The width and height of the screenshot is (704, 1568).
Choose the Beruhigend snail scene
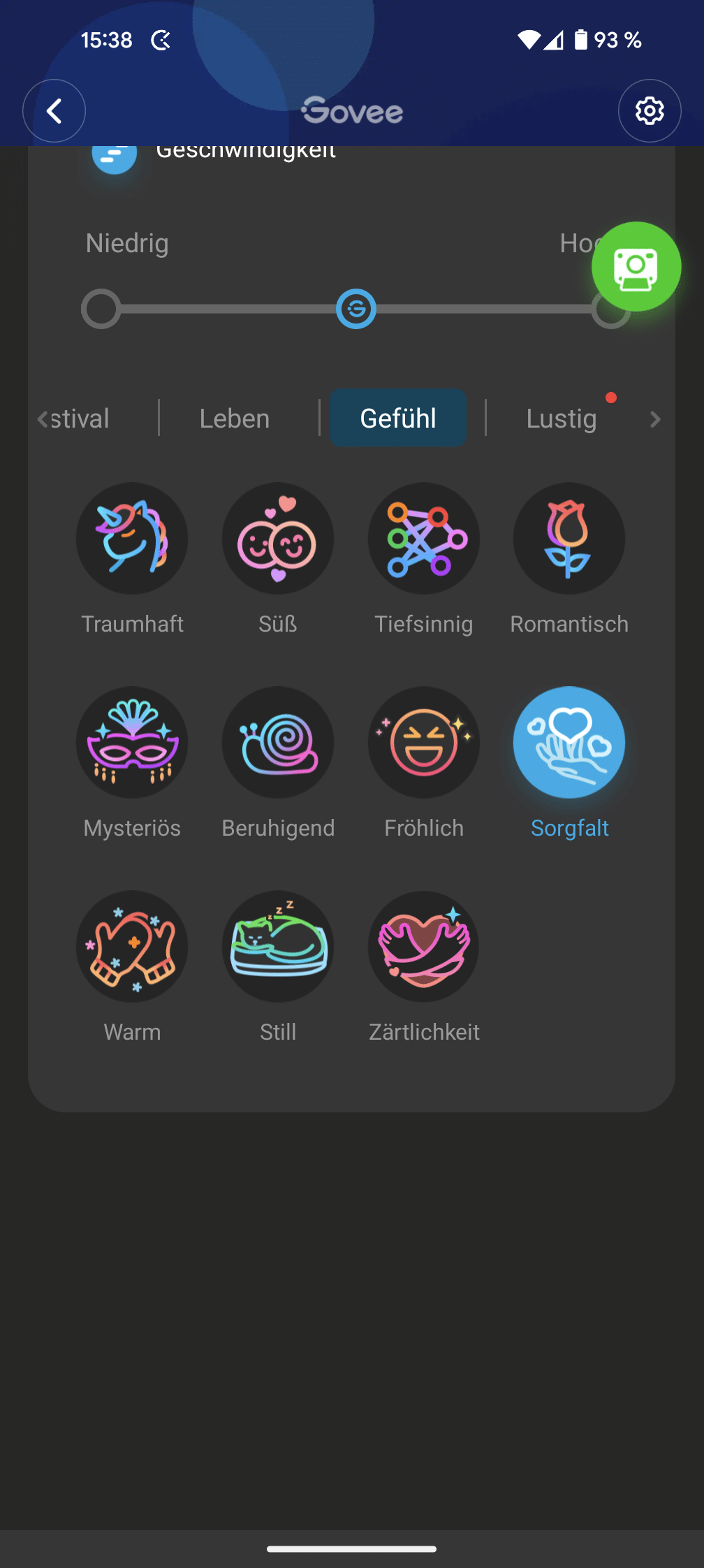(x=278, y=743)
